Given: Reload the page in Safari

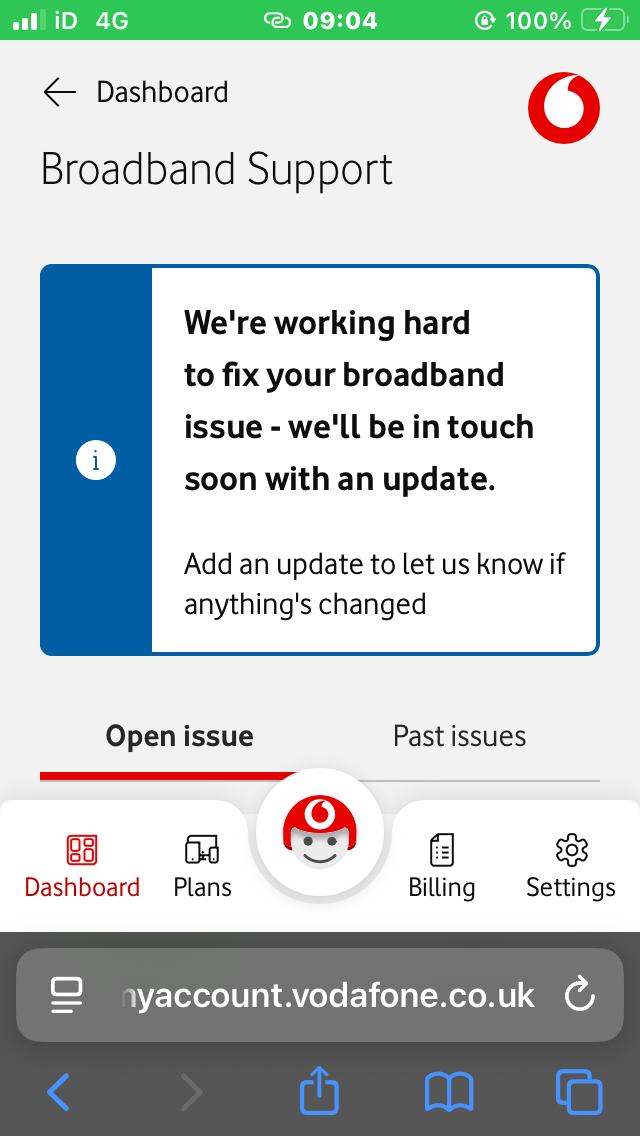Looking at the screenshot, I should pyautogui.click(x=580, y=995).
